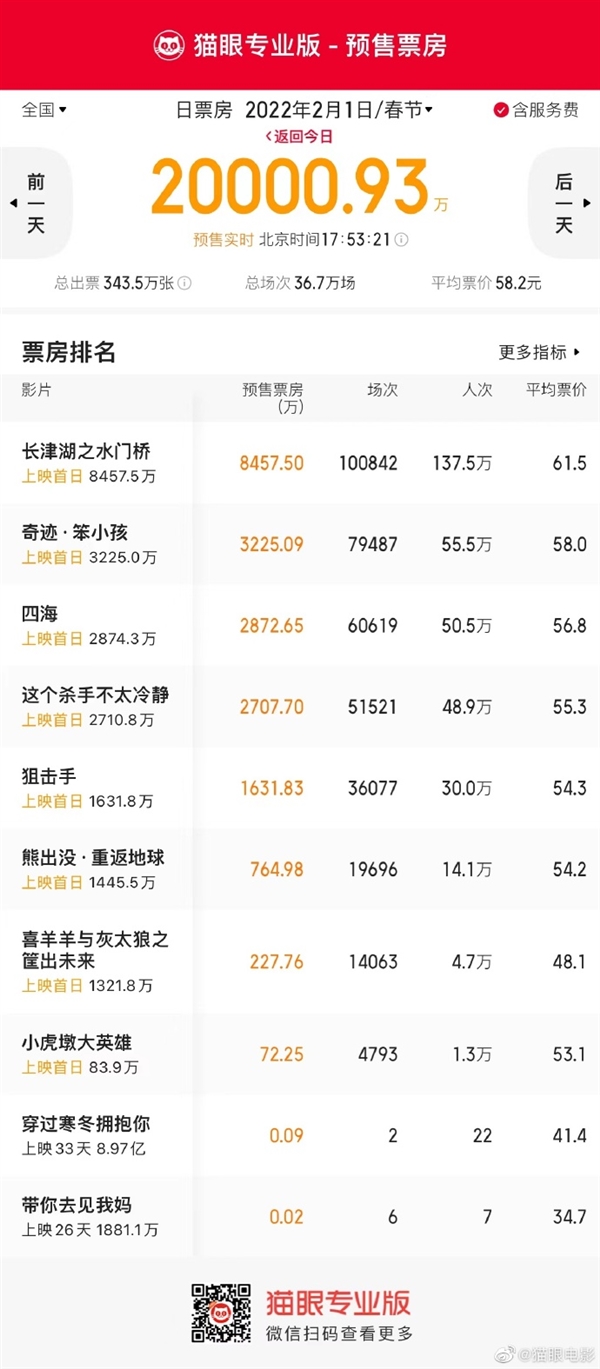Toggle the 含服务费 checkbox
Image resolution: width=600 pixels, height=1369 pixels.
click(x=536, y=110)
